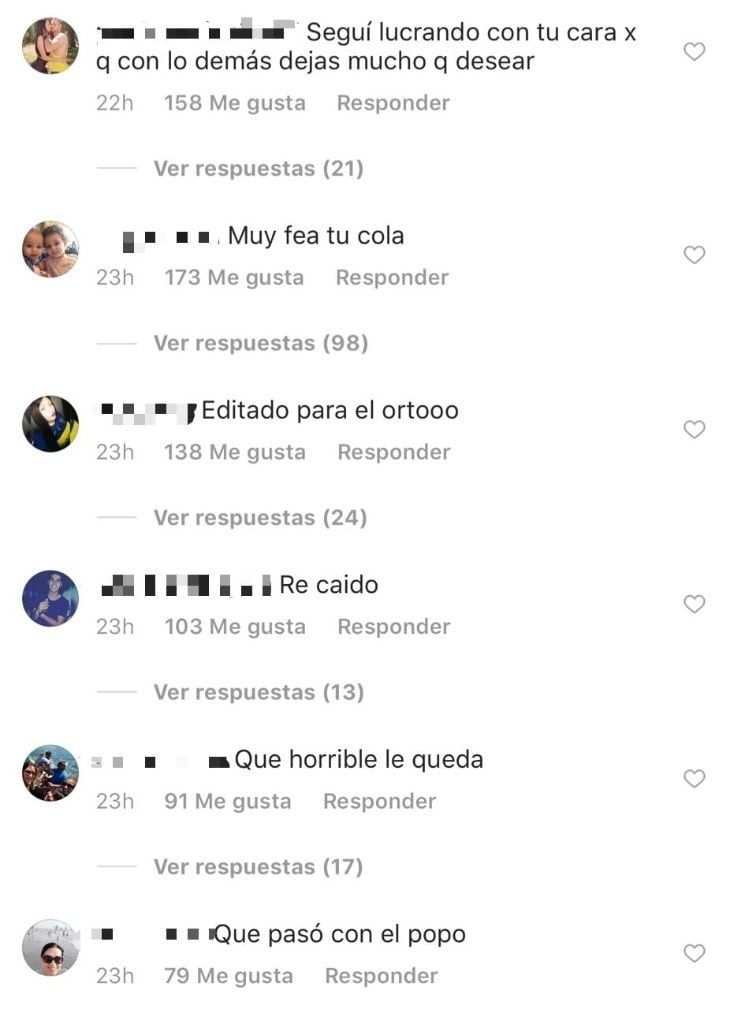The height and width of the screenshot is (1009, 745).
Task: Reply to the 'Que pasó con el popo' comment
Action: tap(381, 976)
